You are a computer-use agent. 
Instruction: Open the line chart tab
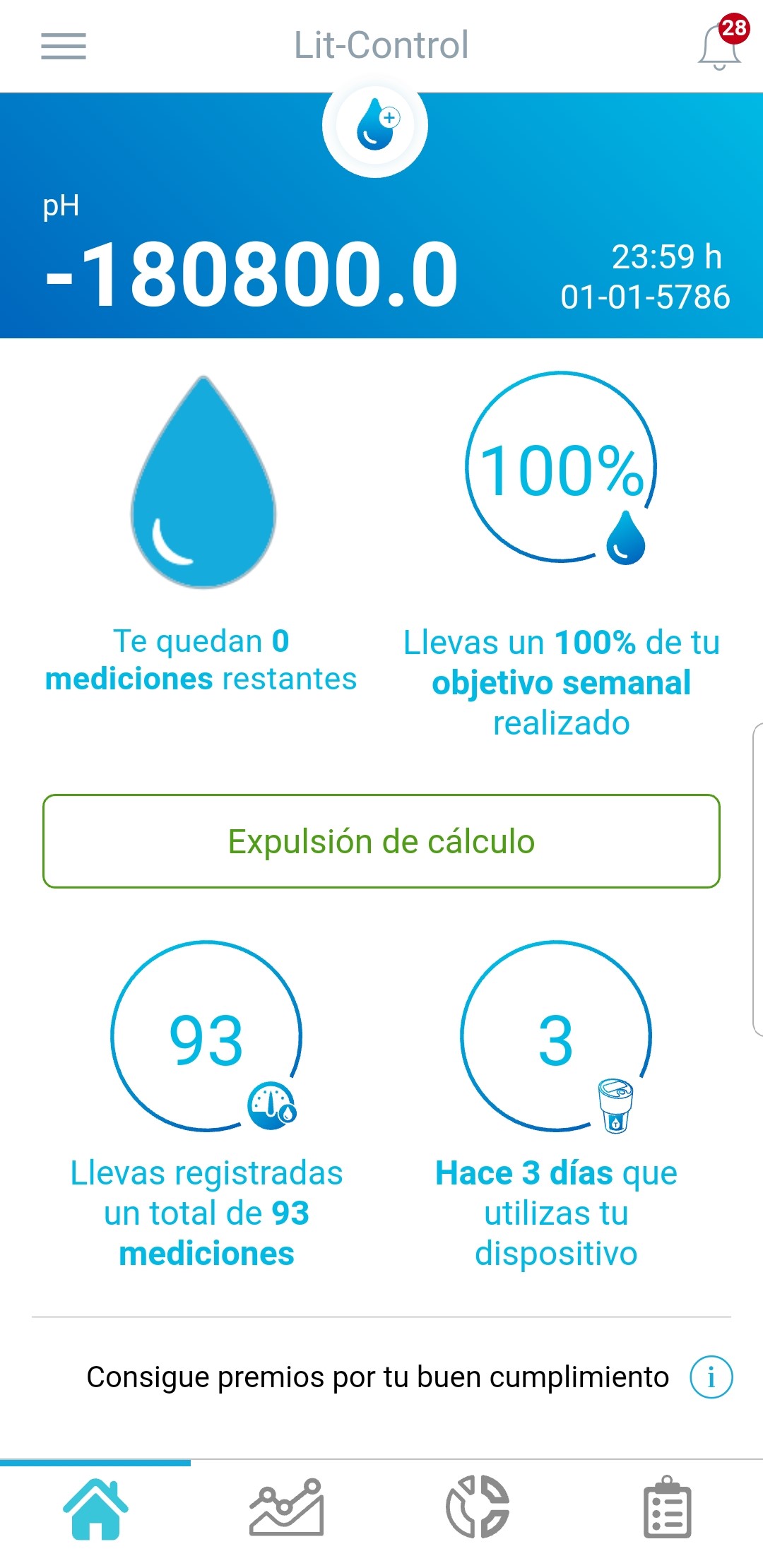[286, 1507]
